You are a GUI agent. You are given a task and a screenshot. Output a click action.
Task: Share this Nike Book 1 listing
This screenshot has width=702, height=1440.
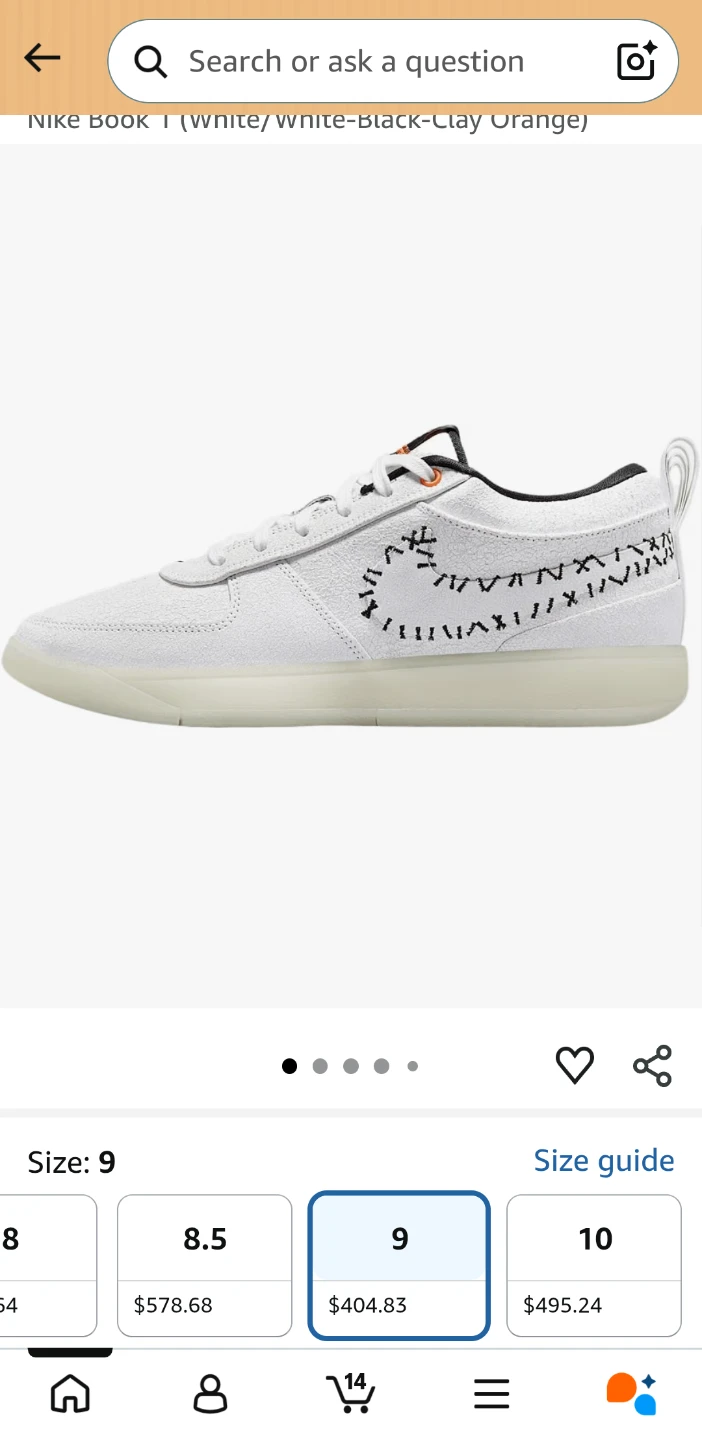653,1065
